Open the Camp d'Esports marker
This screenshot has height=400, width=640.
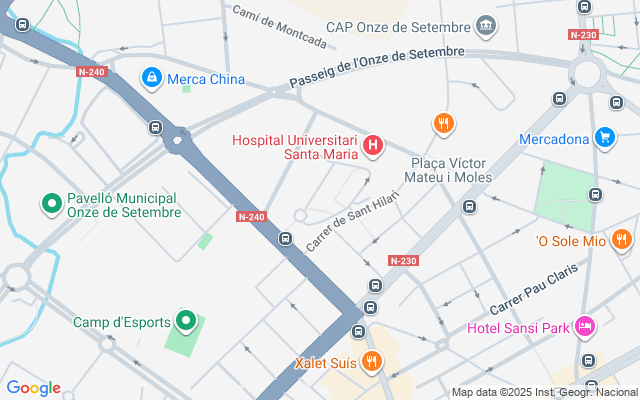coord(185,322)
